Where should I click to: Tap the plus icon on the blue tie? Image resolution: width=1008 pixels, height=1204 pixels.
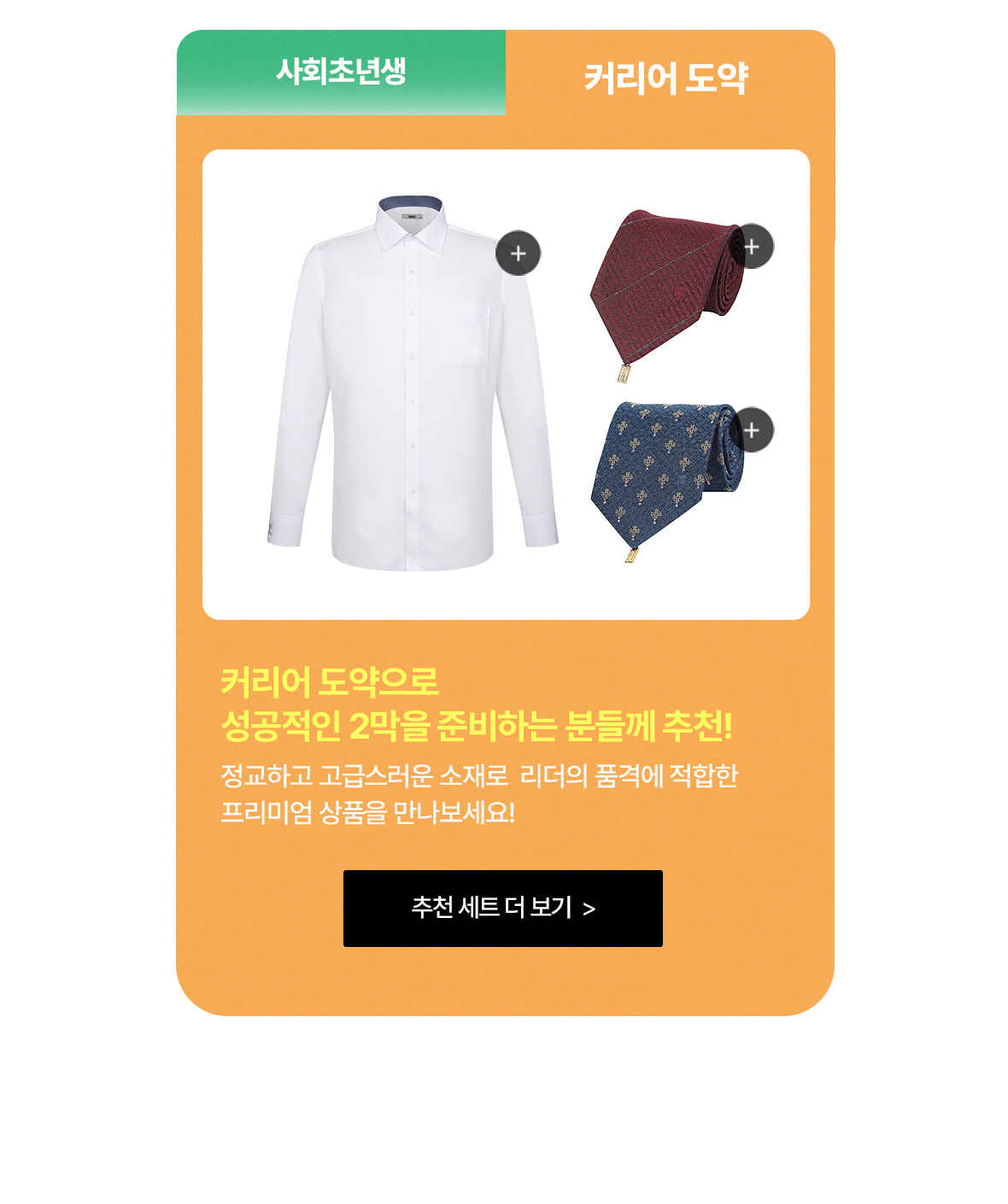point(752,430)
